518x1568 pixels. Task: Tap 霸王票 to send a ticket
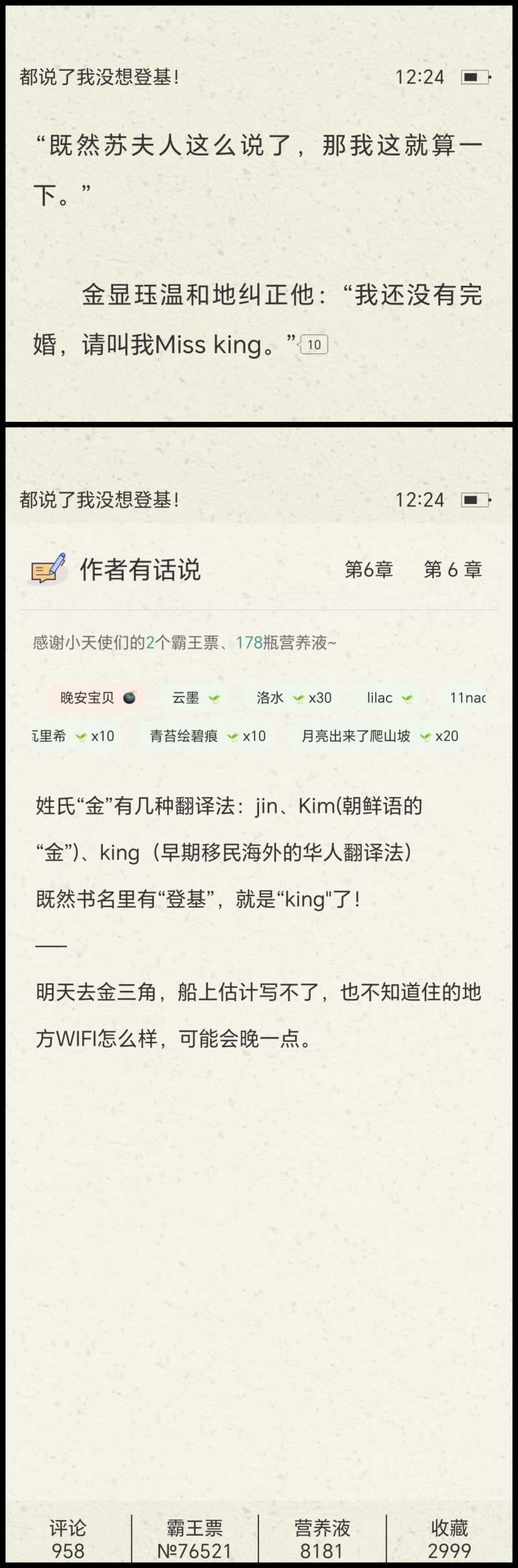coord(194,1539)
